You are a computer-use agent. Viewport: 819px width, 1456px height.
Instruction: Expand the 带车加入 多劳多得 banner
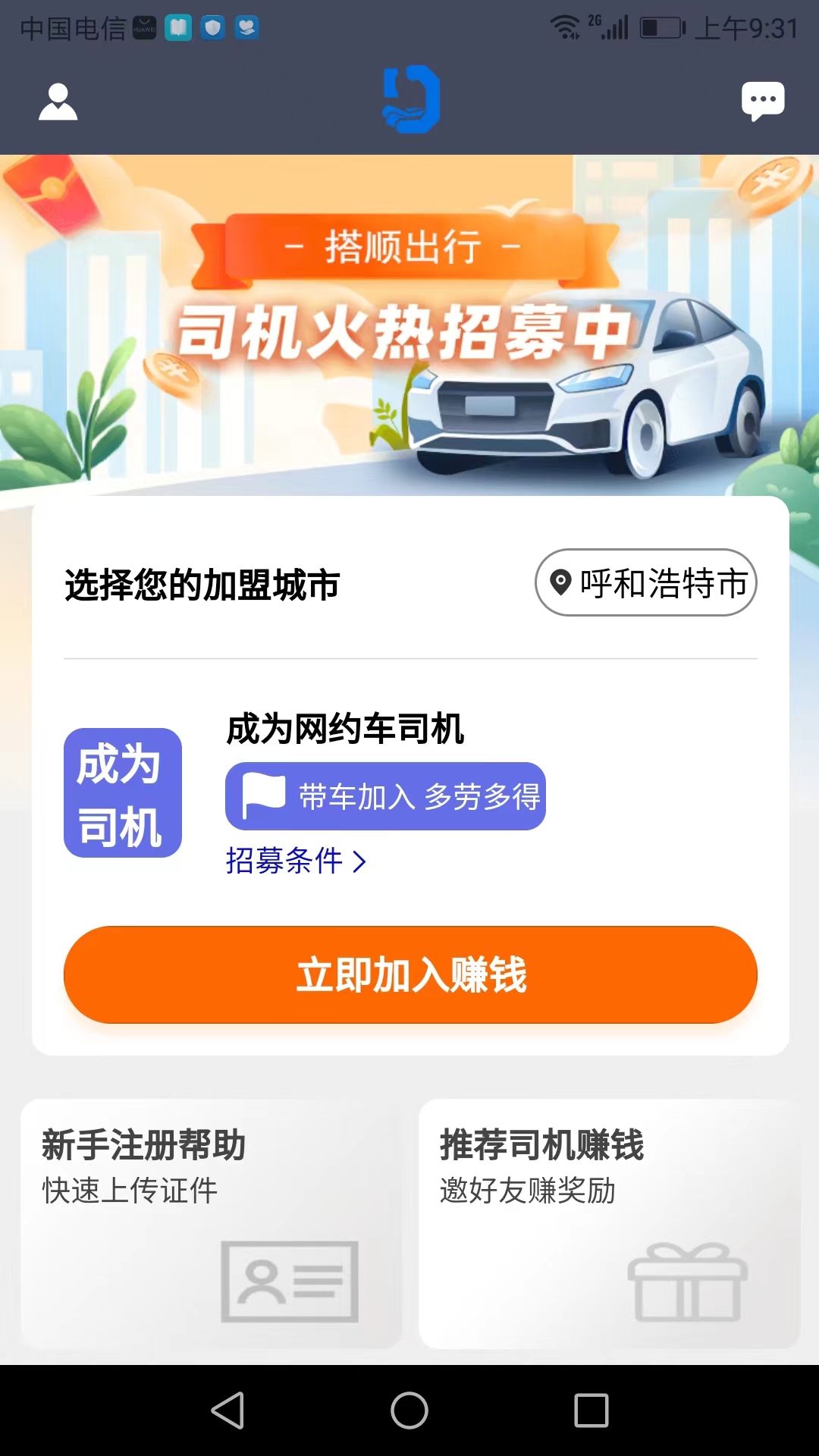(384, 795)
